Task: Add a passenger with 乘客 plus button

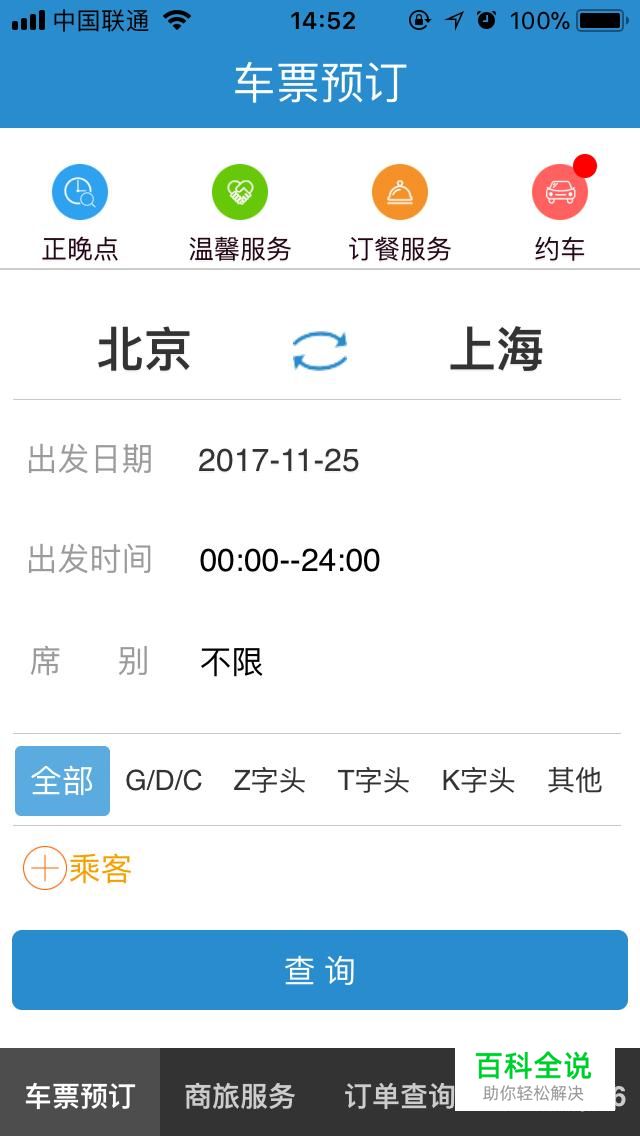Action: (x=44, y=869)
